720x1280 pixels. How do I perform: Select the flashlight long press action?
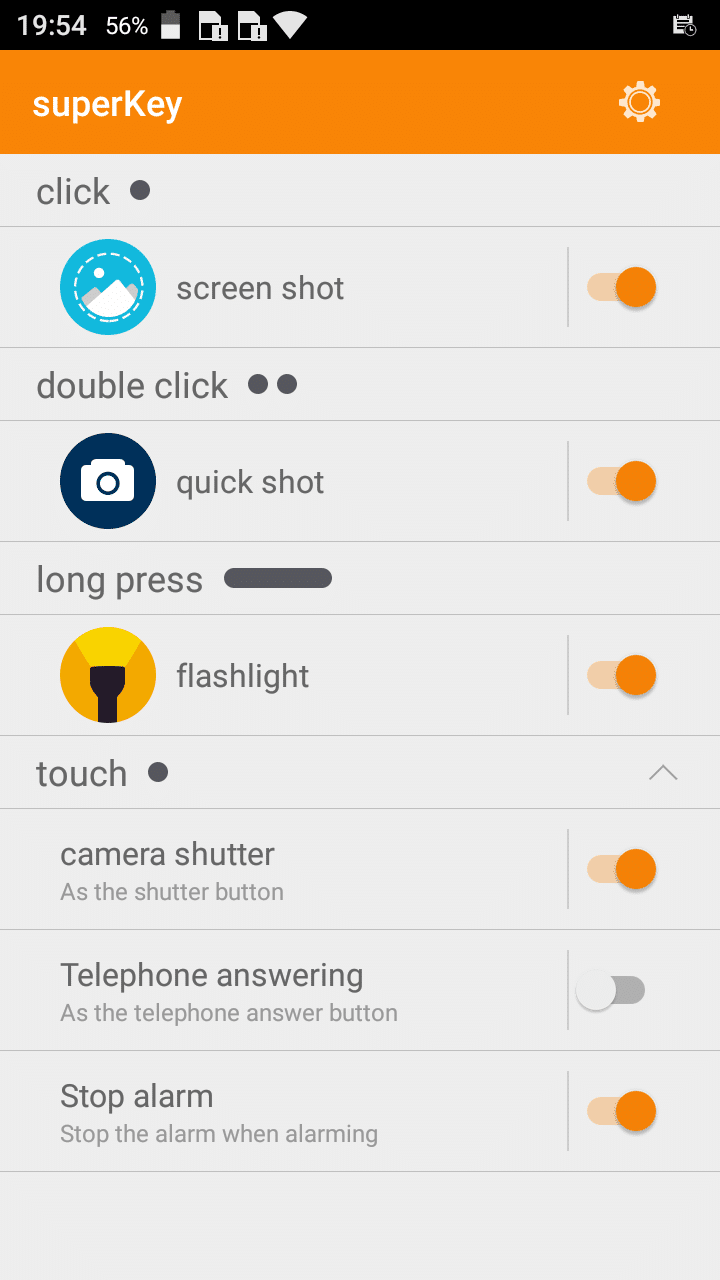[243, 676]
